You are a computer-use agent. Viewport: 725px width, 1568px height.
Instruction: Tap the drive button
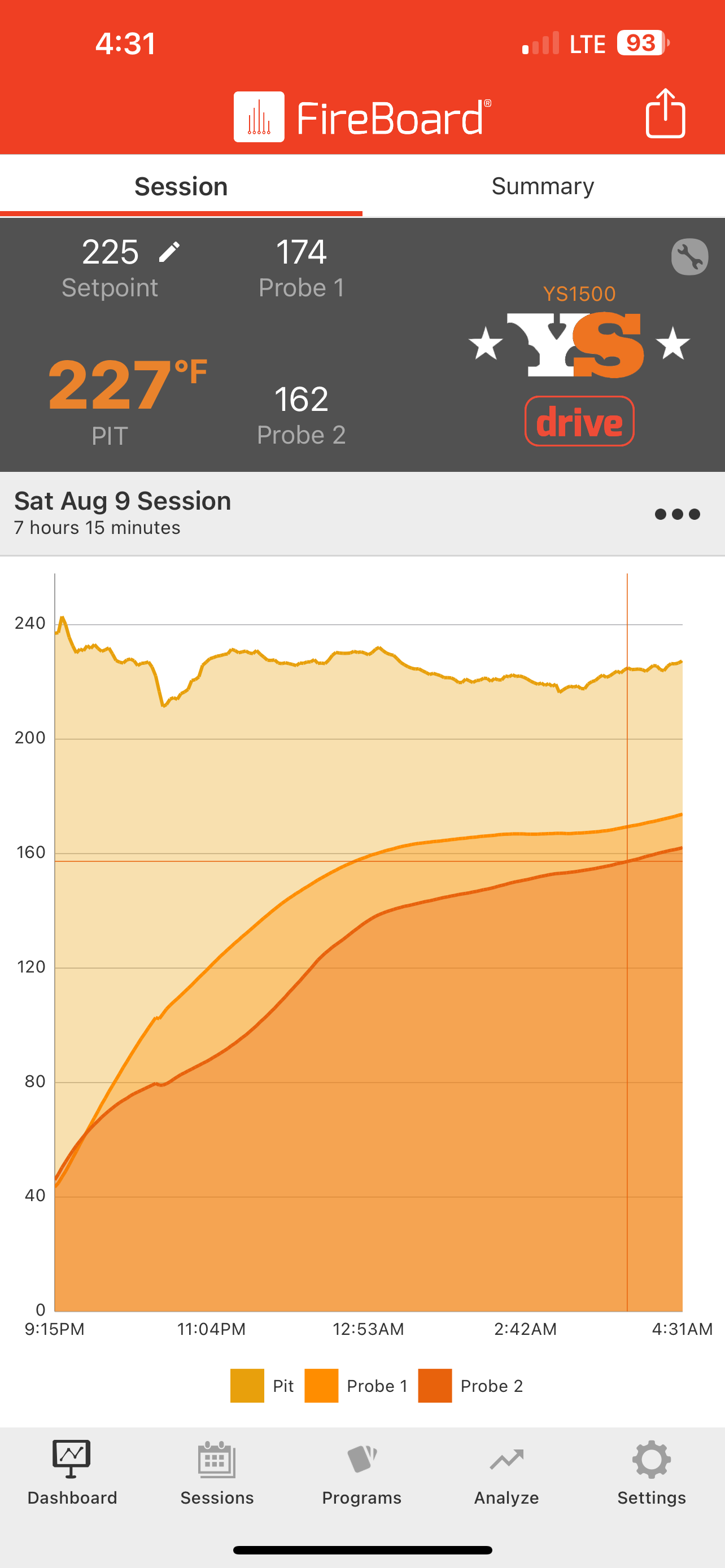pos(579,421)
